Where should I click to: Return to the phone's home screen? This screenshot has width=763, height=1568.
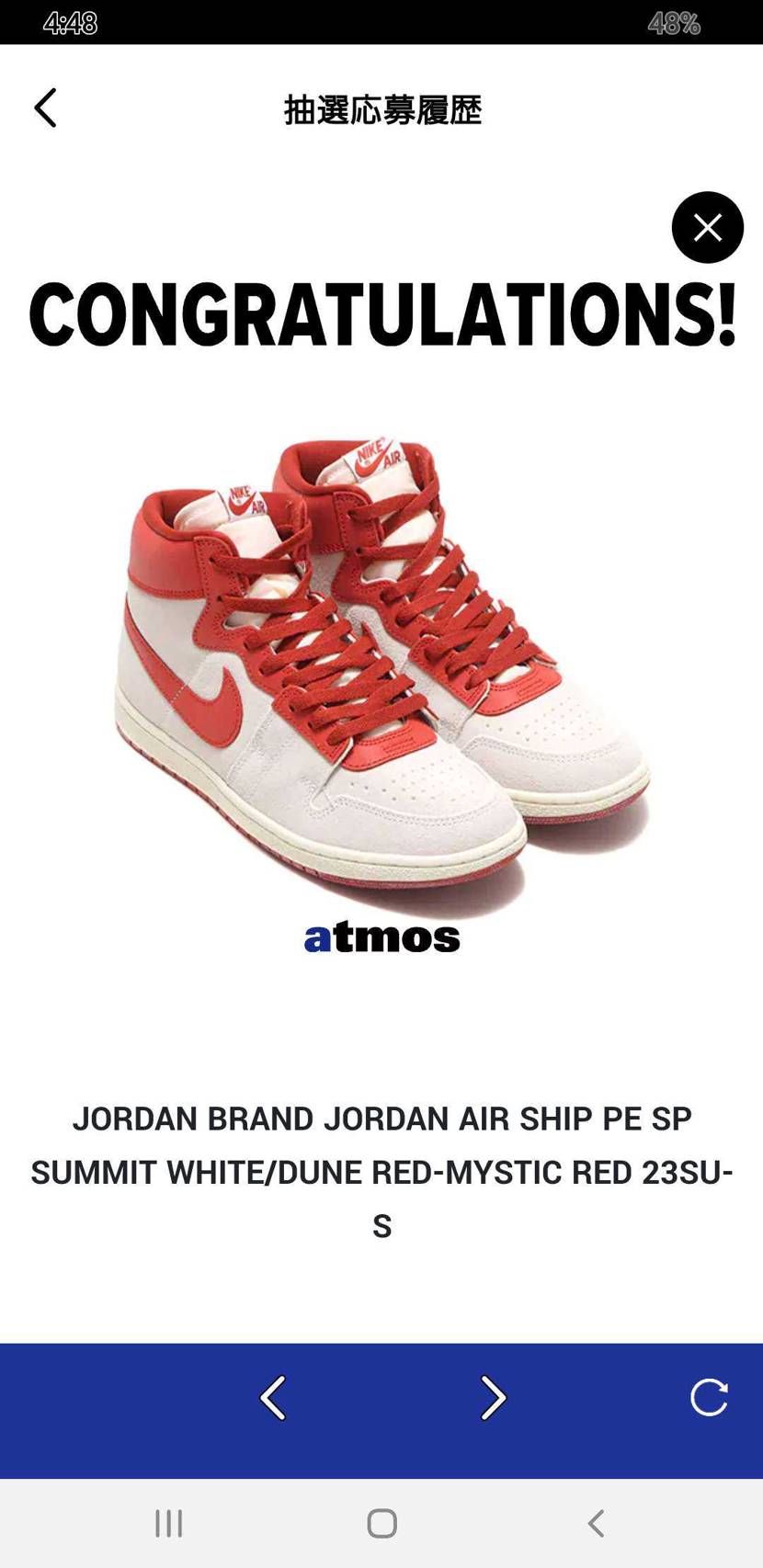pos(381,1523)
